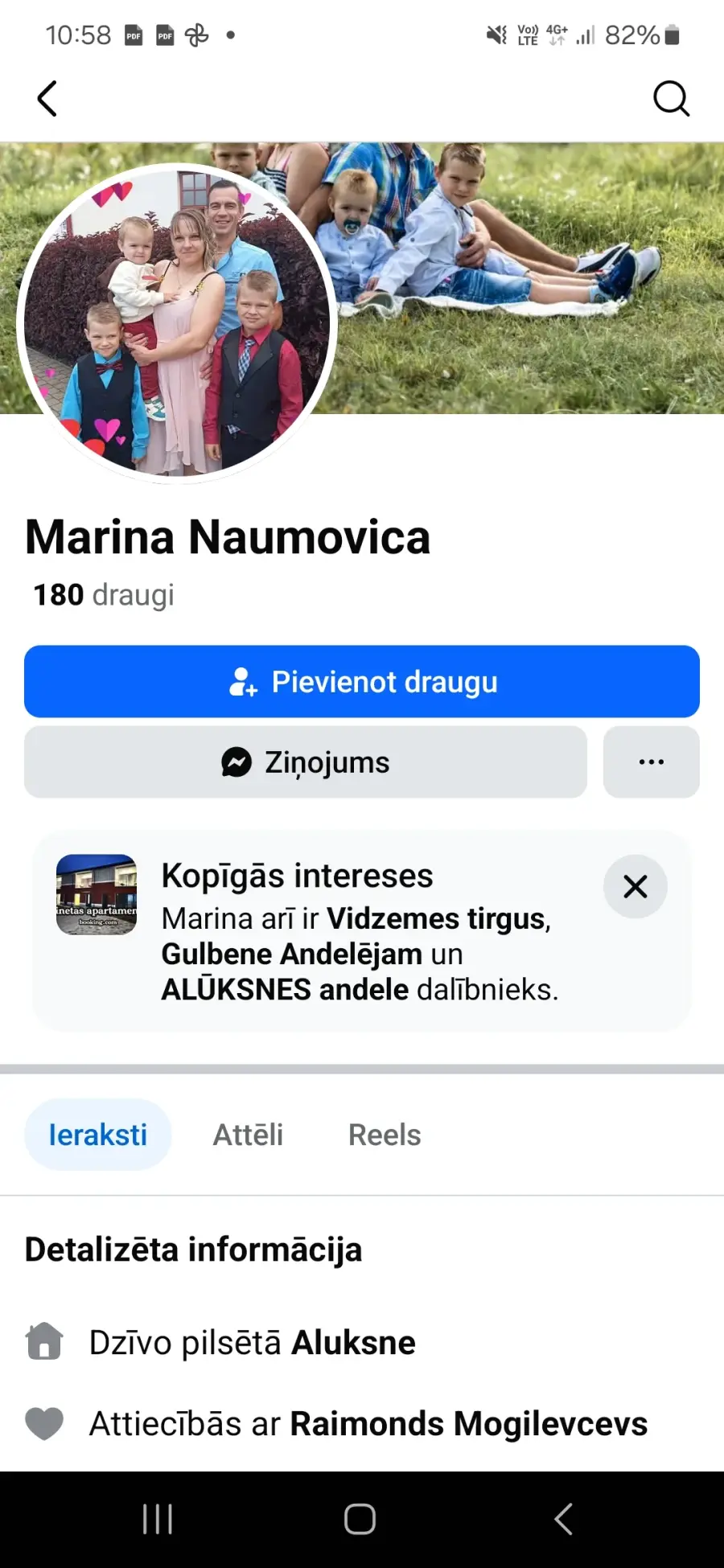Open the round profile picture
This screenshot has height=1568, width=724.
(x=177, y=323)
